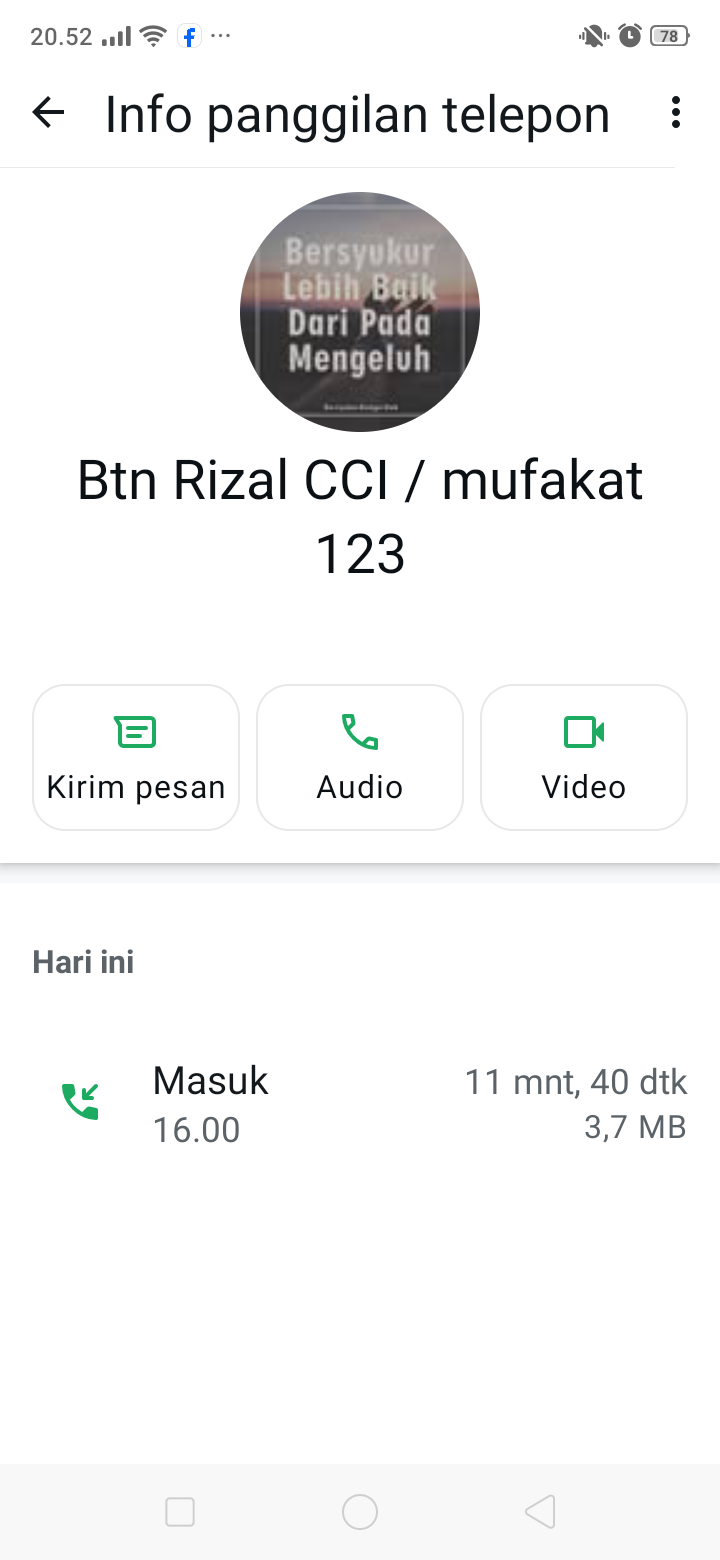This screenshot has height=1560, width=720.
Task: Tap the contact name Btn Rizal CCI
Action: (360, 480)
